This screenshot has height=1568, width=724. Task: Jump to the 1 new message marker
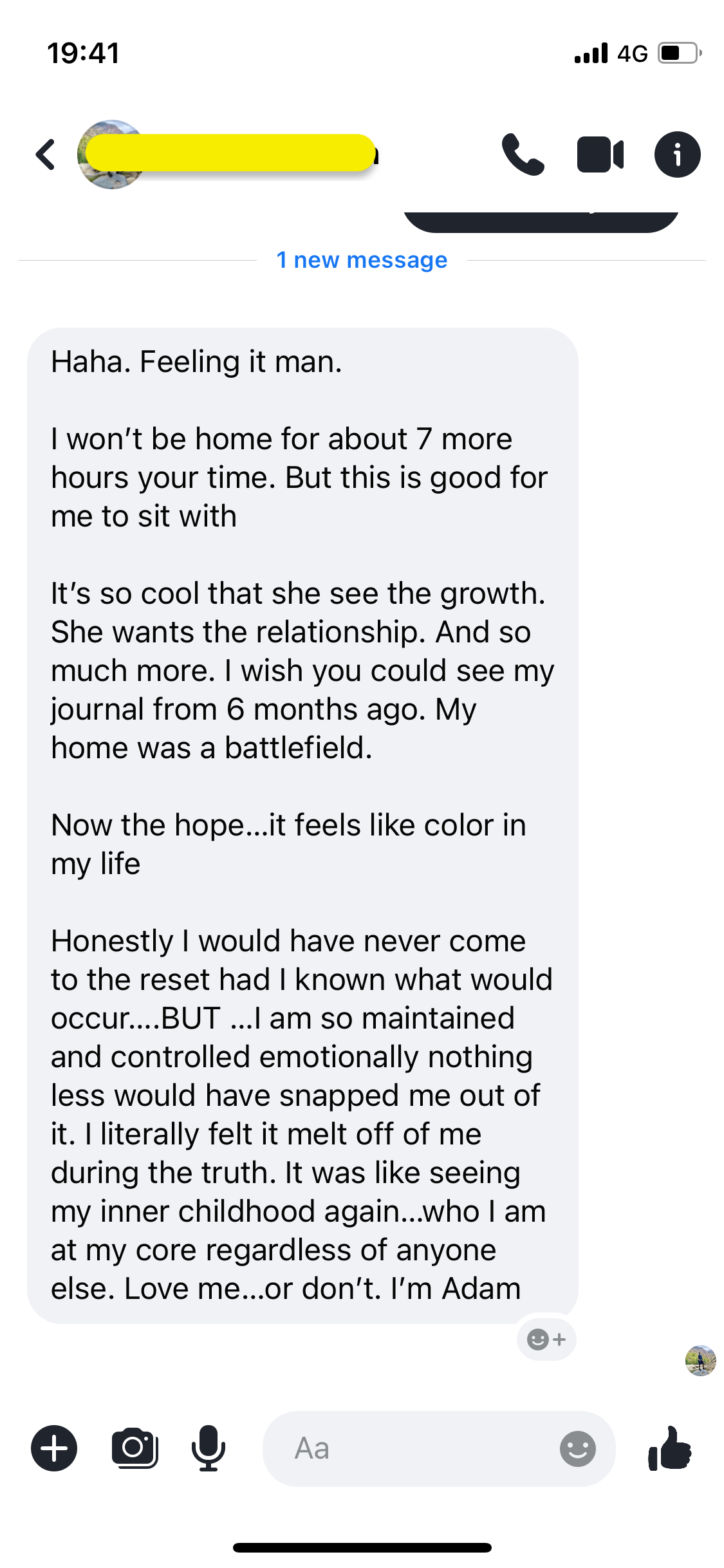(362, 260)
